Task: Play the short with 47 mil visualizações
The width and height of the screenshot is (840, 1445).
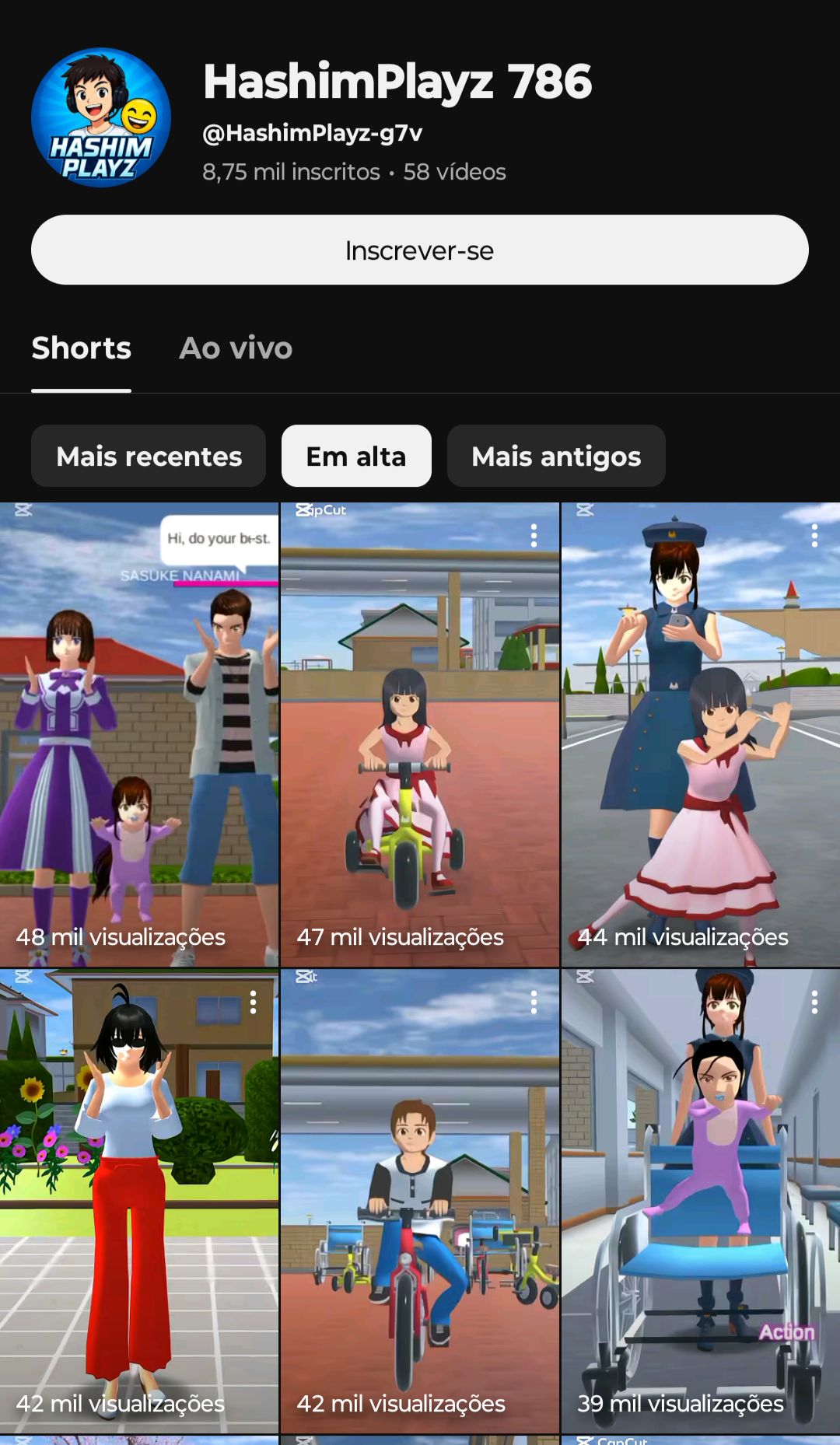Action: click(420, 735)
